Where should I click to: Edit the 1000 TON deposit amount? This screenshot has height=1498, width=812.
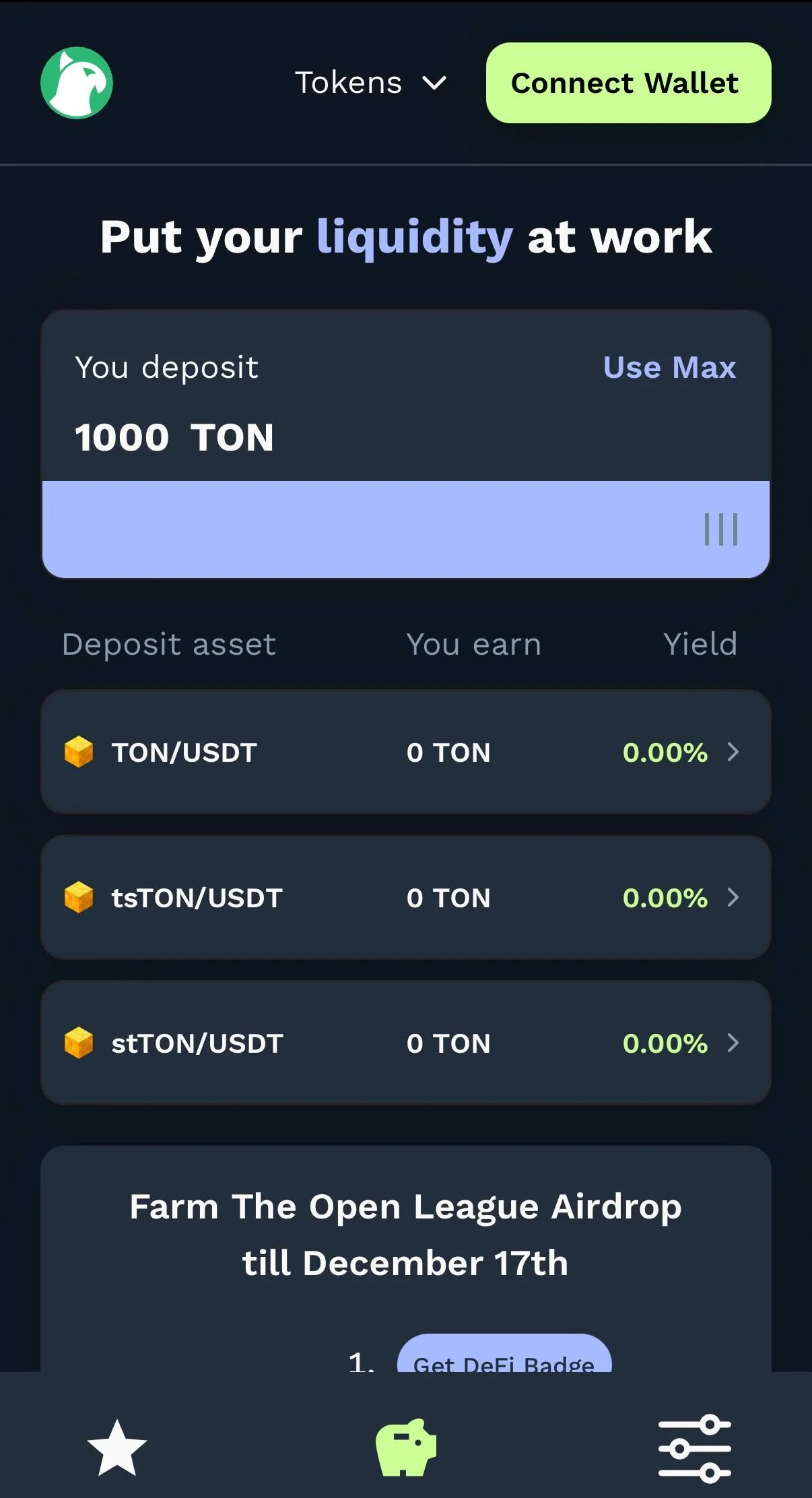[174, 437]
